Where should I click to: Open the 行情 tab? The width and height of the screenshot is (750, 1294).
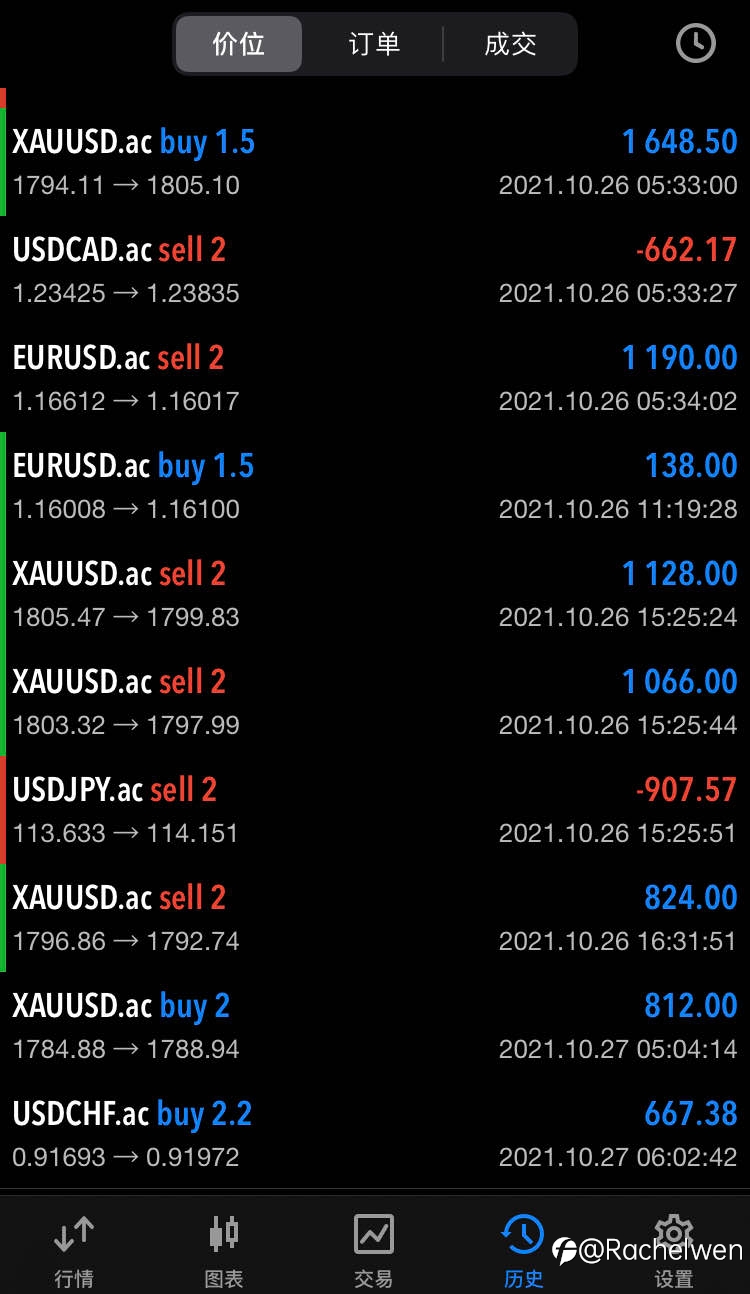pyautogui.click(x=75, y=1248)
